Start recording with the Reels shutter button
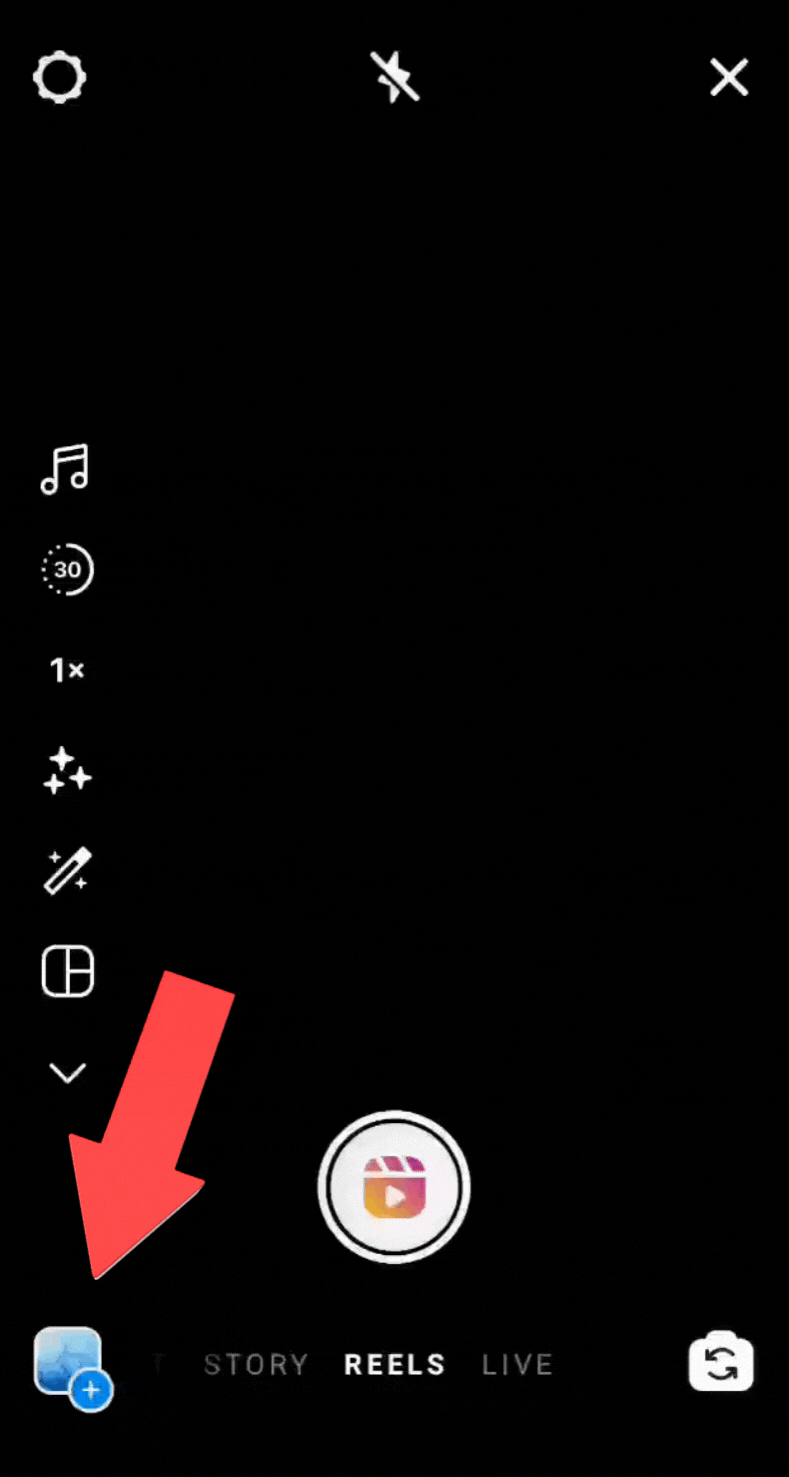The height and width of the screenshot is (1477, 789). click(394, 1187)
